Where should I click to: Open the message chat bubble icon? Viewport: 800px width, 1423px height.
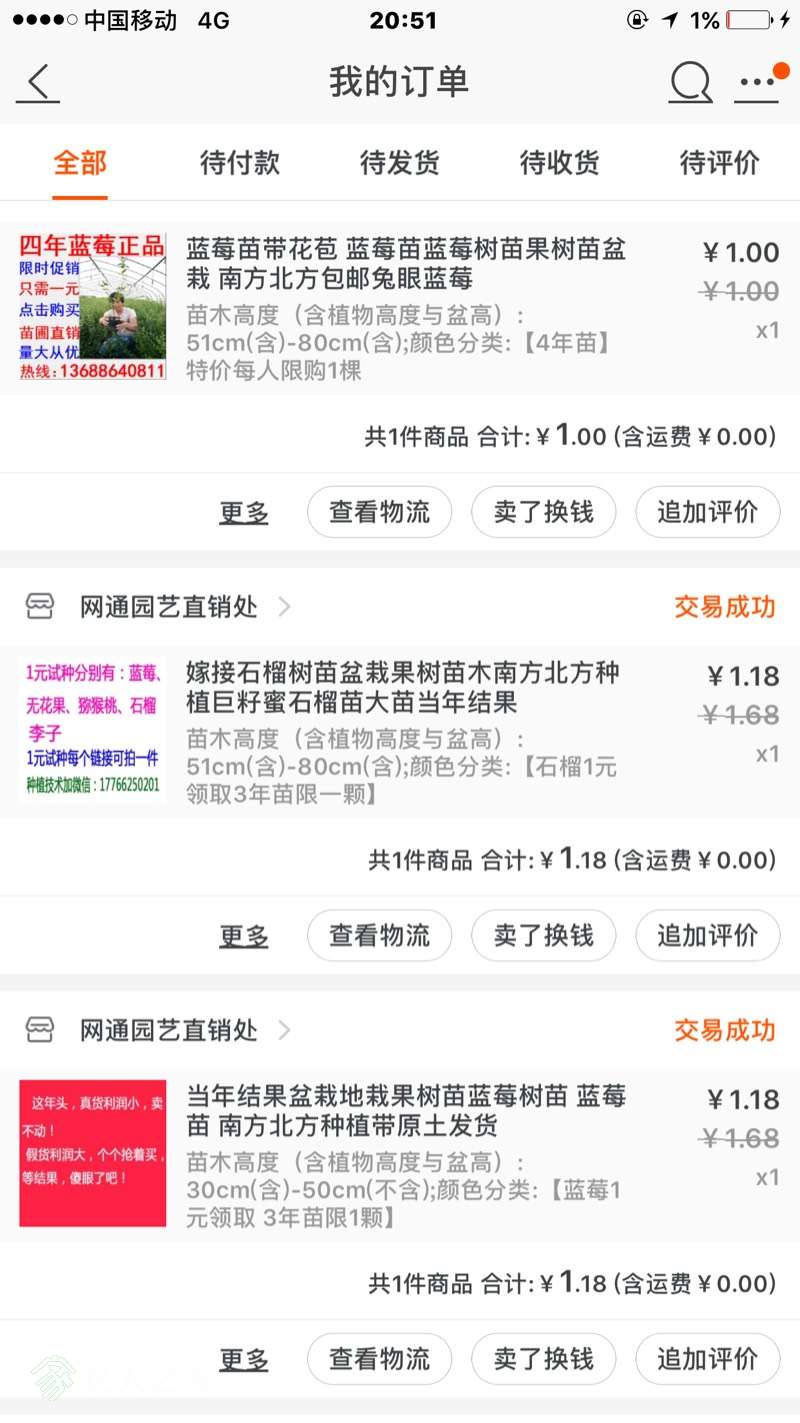690,83
